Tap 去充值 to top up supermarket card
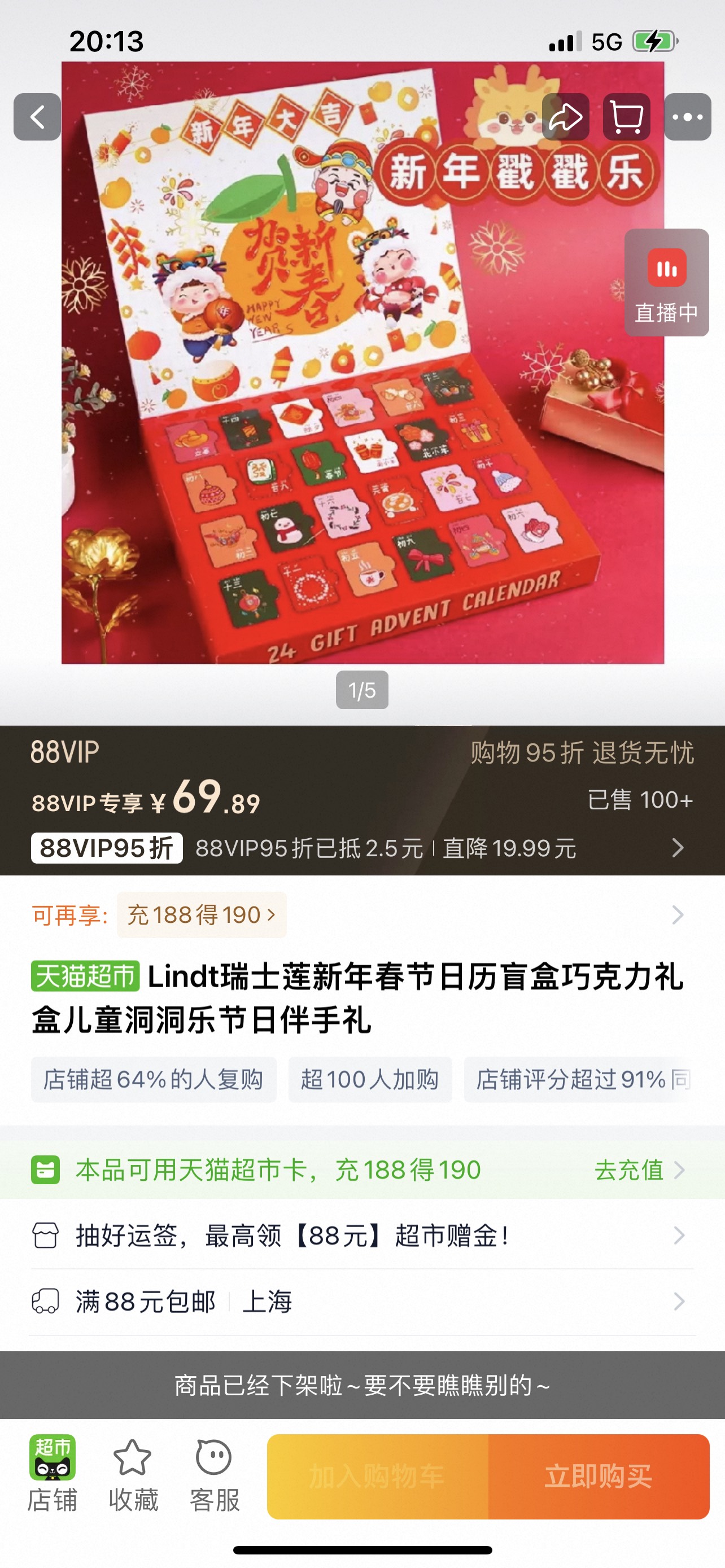Screen dimensions: 725x1568 [639, 1170]
